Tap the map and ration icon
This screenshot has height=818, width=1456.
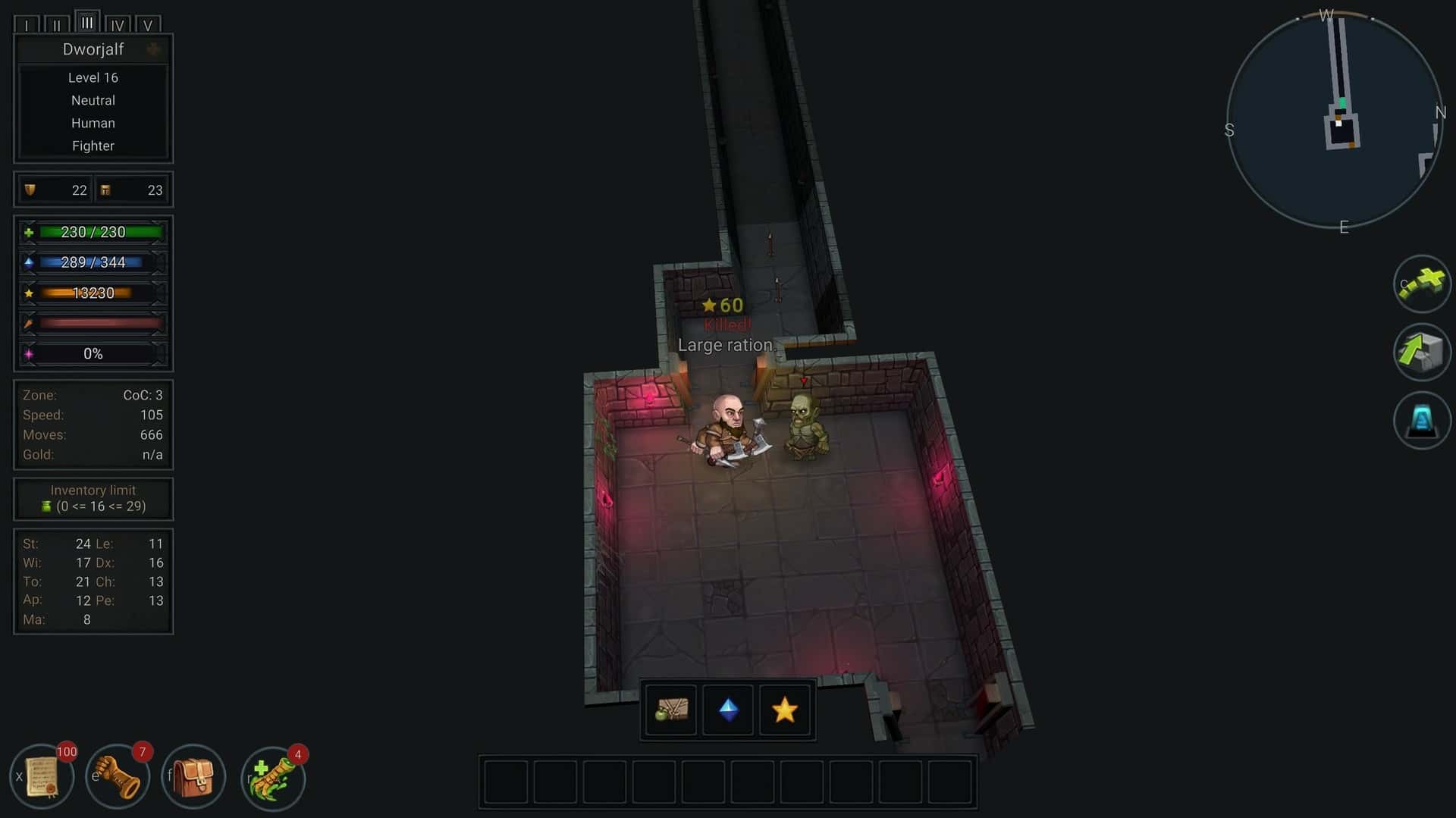pyautogui.click(x=671, y=710)
